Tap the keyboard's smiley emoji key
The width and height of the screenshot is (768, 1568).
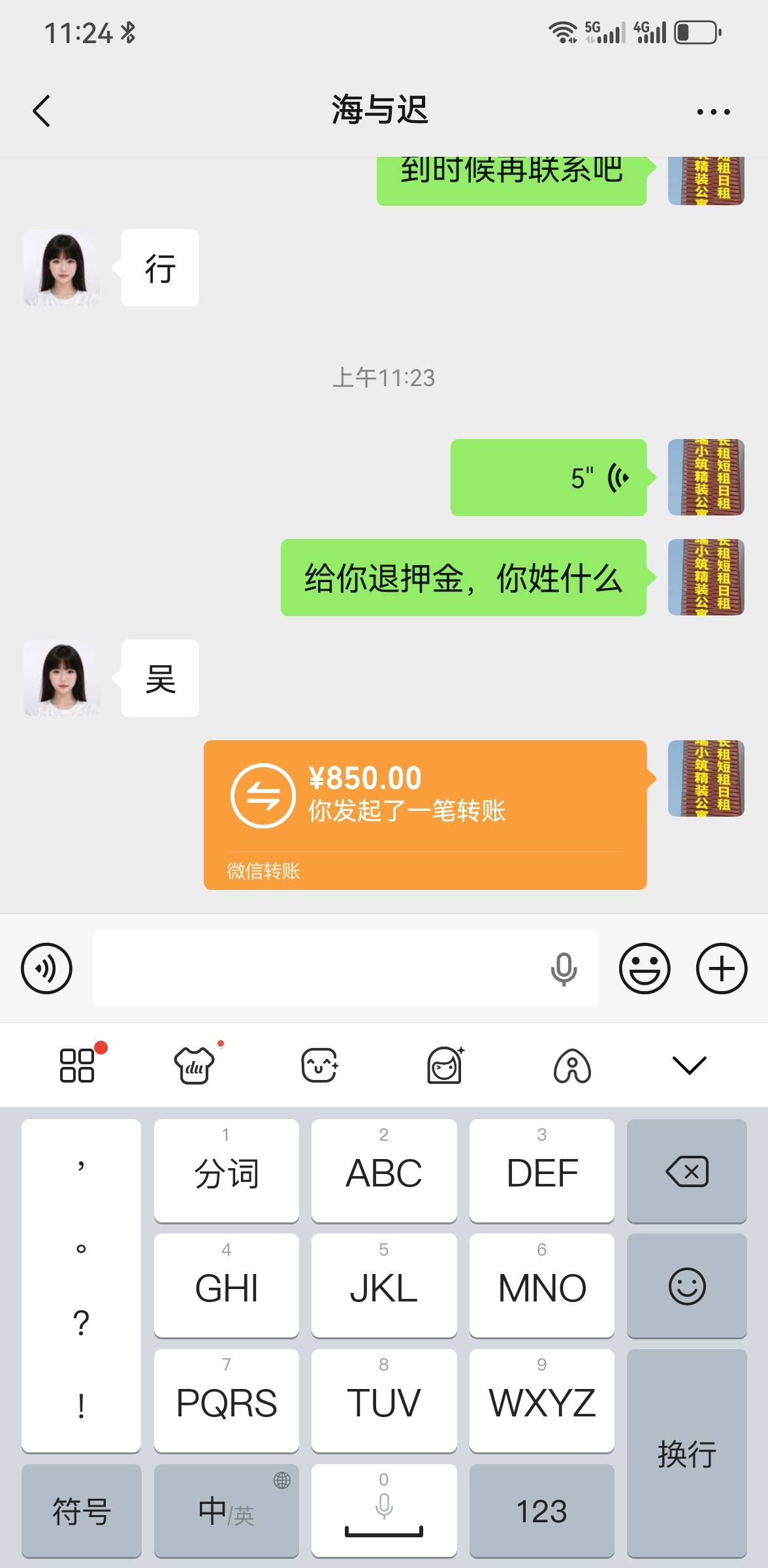tap(686, 1286)
